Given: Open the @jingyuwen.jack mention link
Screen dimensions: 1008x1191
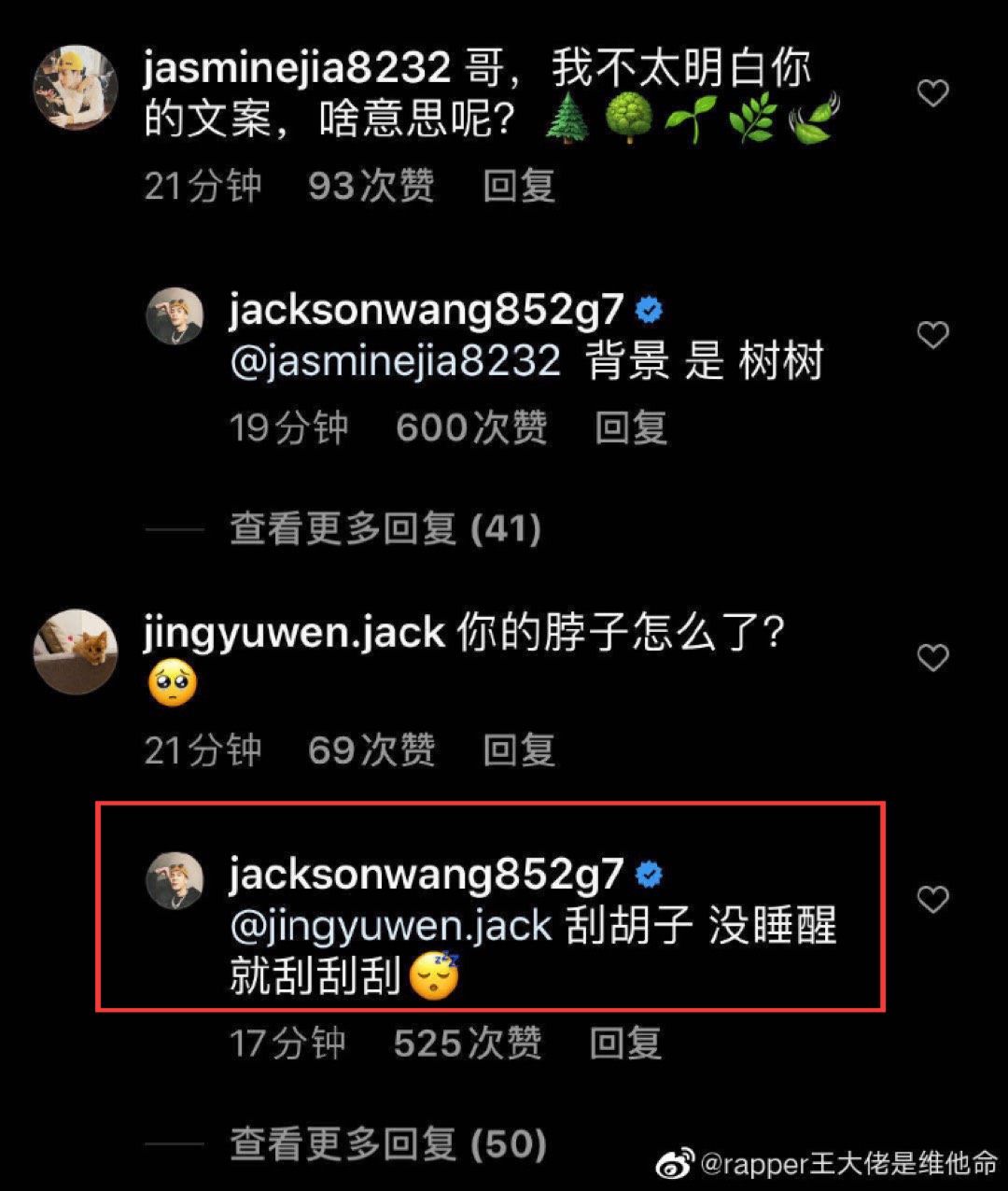Looking at the screenshot, I should pyautogui.click(x=391, y=927).
